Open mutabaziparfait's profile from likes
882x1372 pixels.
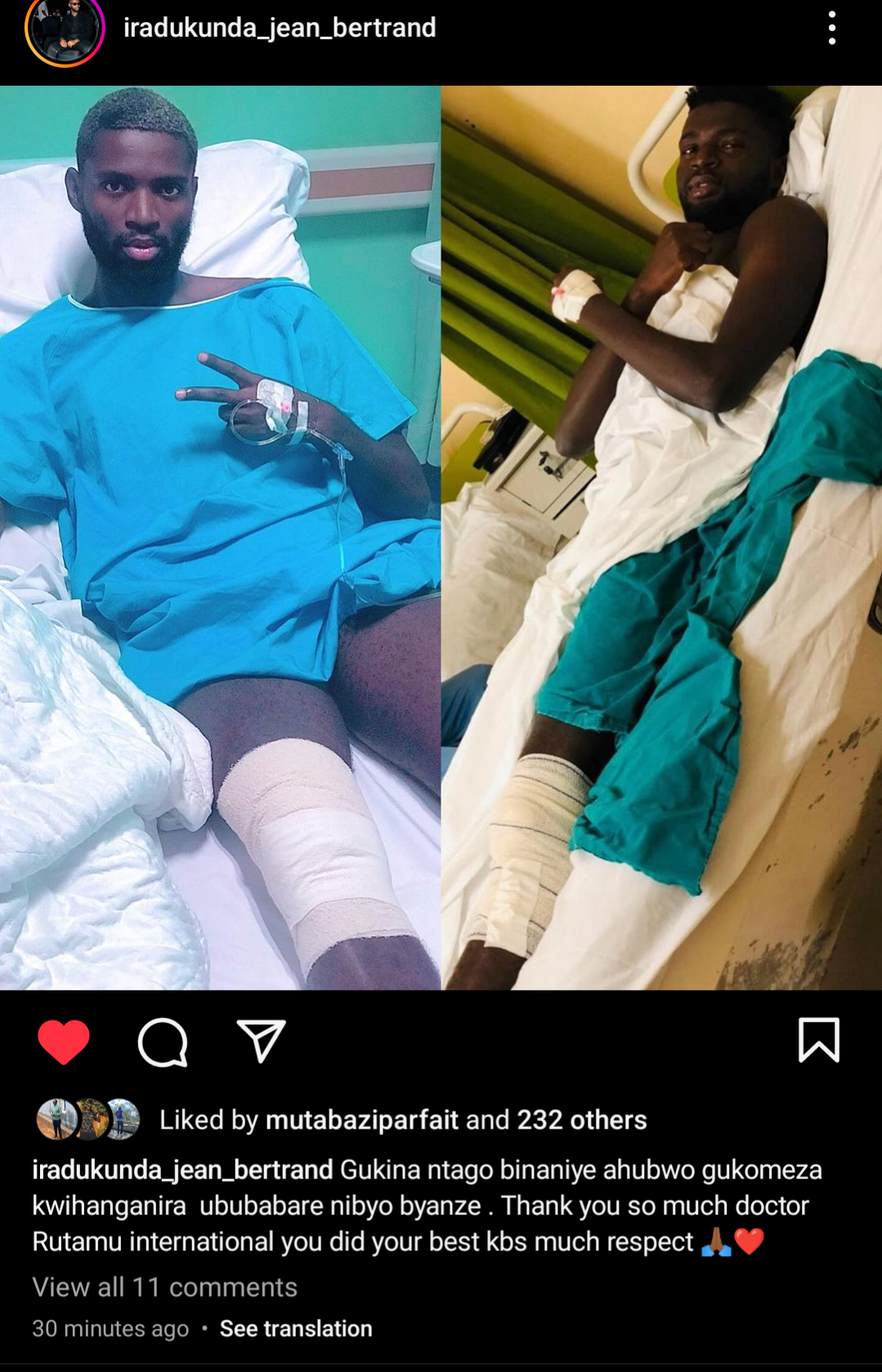361,1119
